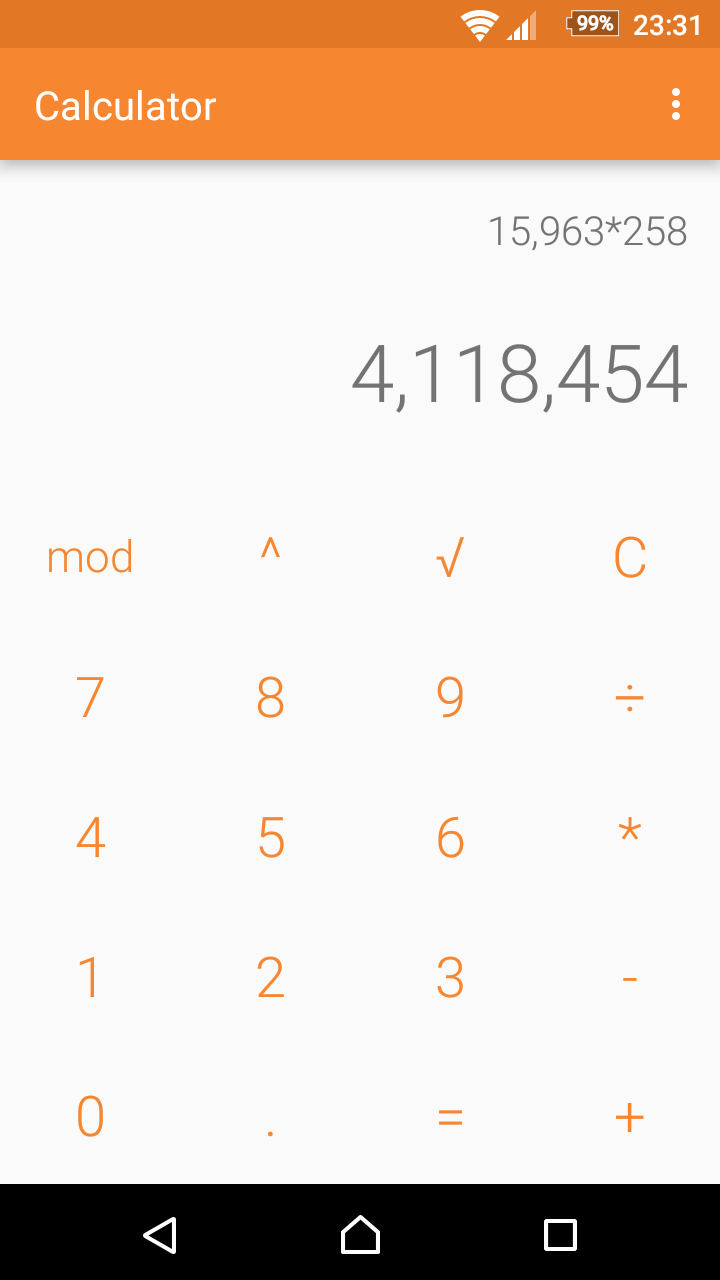This screenshot has height=1280, width=720.
Task: Tap the multiplication asterisk key
Action: pos(630,837)
